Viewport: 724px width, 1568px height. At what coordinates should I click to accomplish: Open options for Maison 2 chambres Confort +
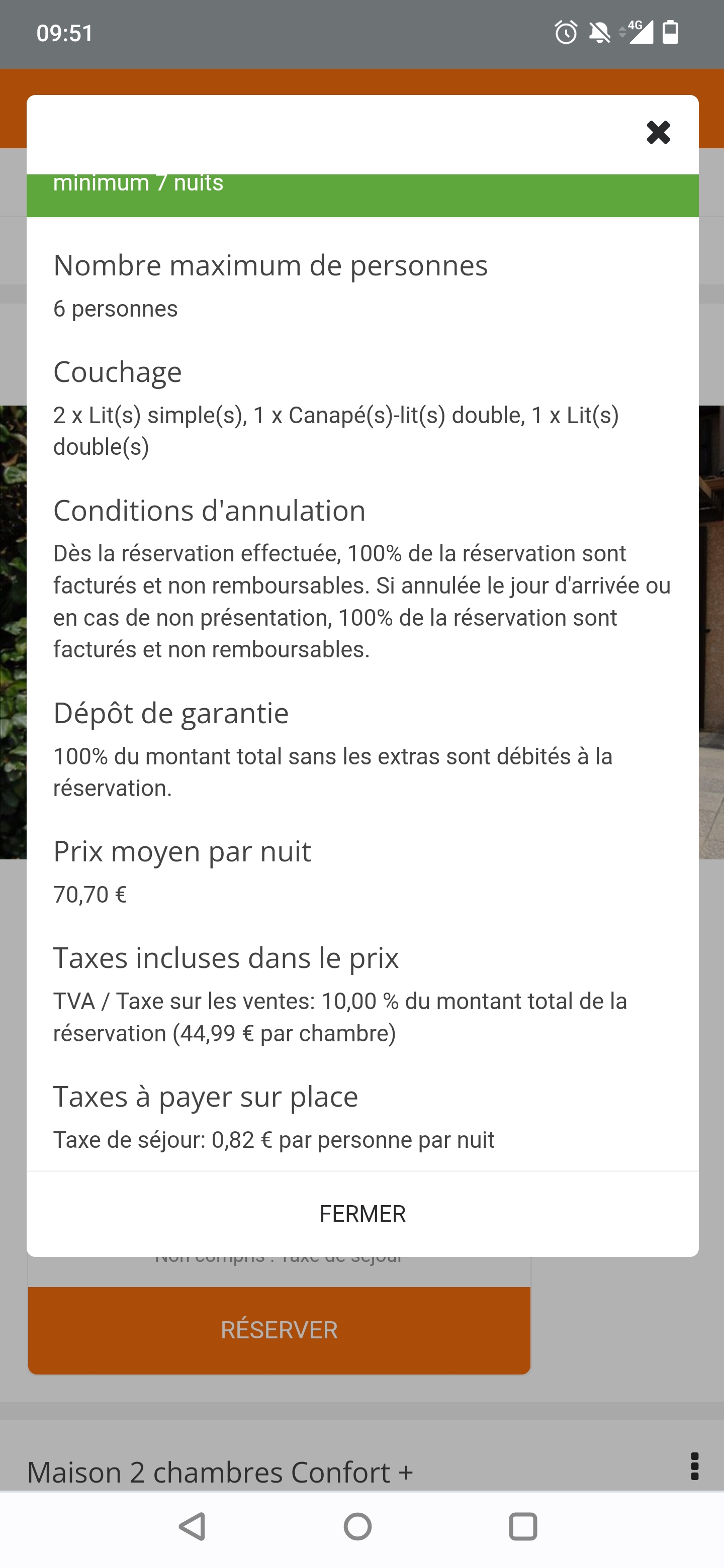(694, 1466)
